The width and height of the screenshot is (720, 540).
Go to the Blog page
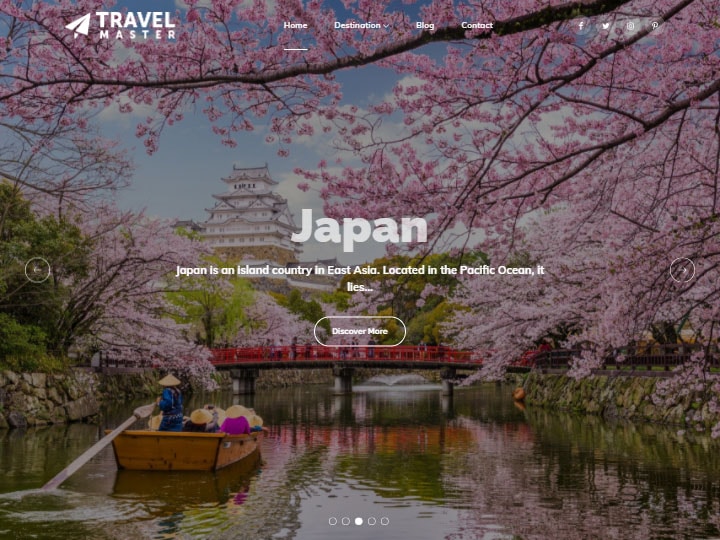[x=425, y=25]
